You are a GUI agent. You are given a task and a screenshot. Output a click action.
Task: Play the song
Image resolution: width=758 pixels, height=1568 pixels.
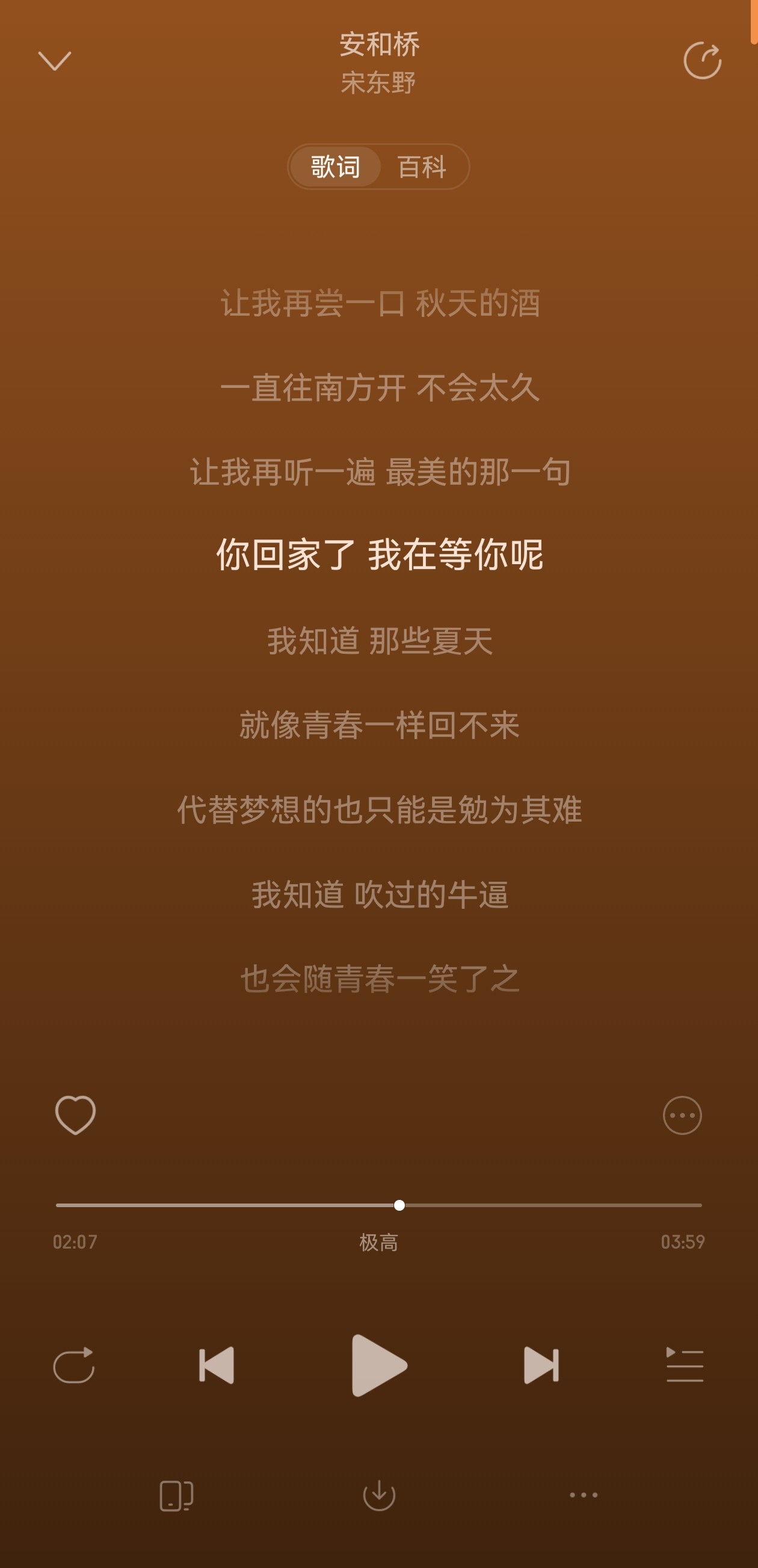pyautogui.click(x=378, y=1365)
